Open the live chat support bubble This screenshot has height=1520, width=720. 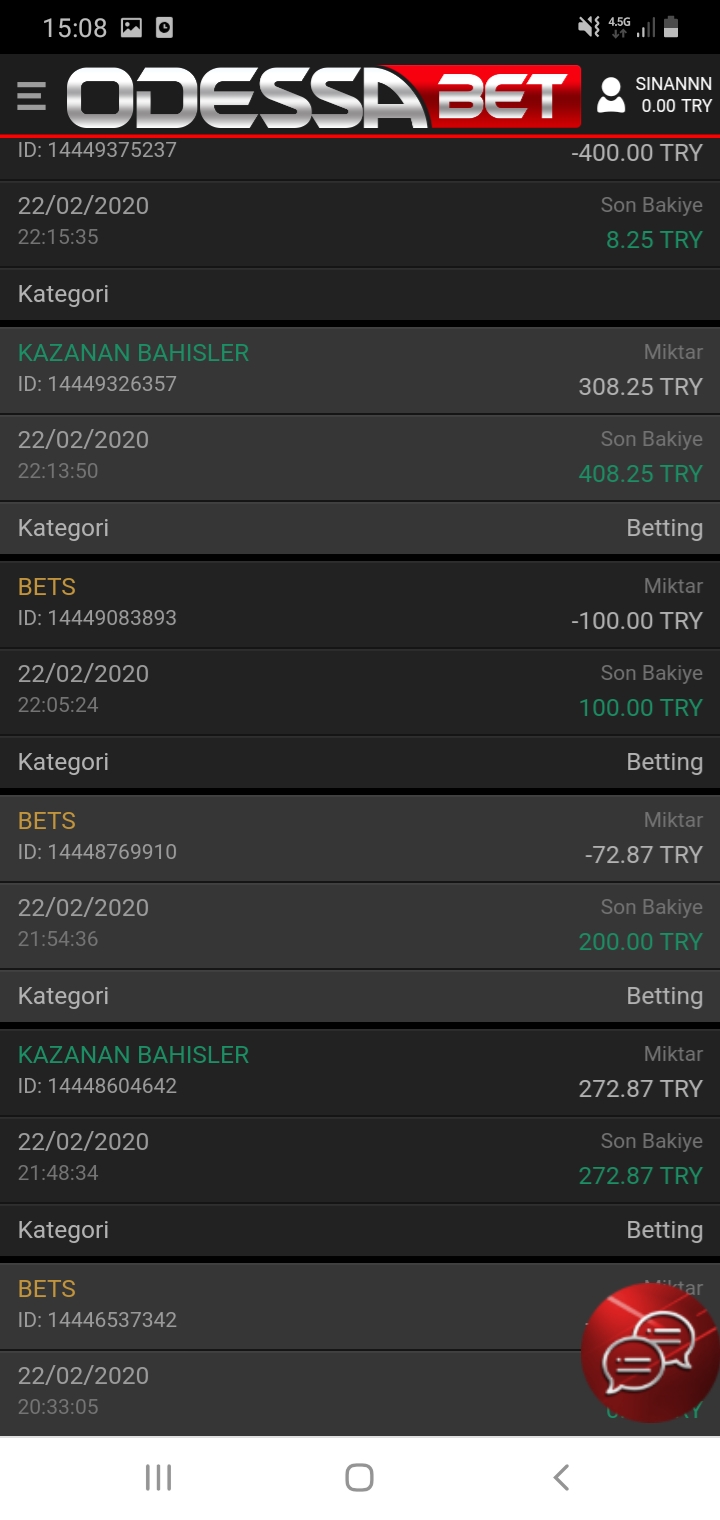click(x=650, y=1353)
